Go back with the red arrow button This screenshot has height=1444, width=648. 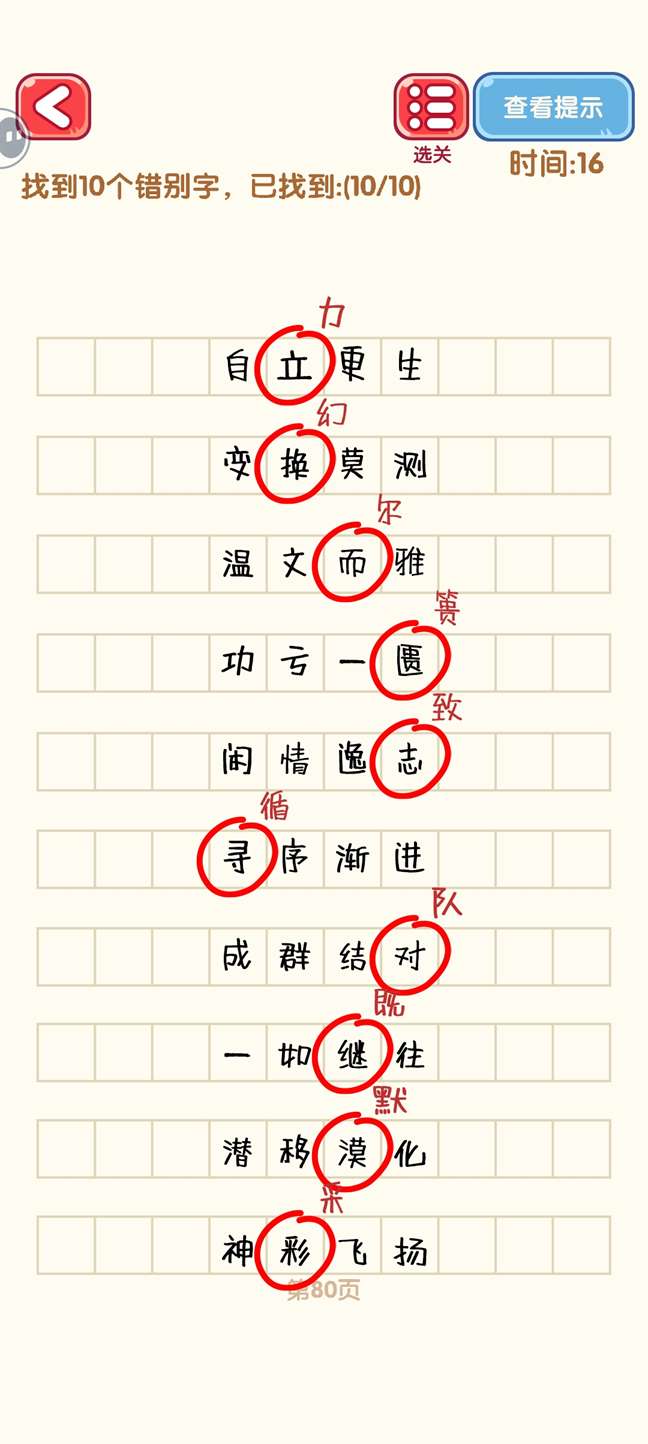point(53,106)
